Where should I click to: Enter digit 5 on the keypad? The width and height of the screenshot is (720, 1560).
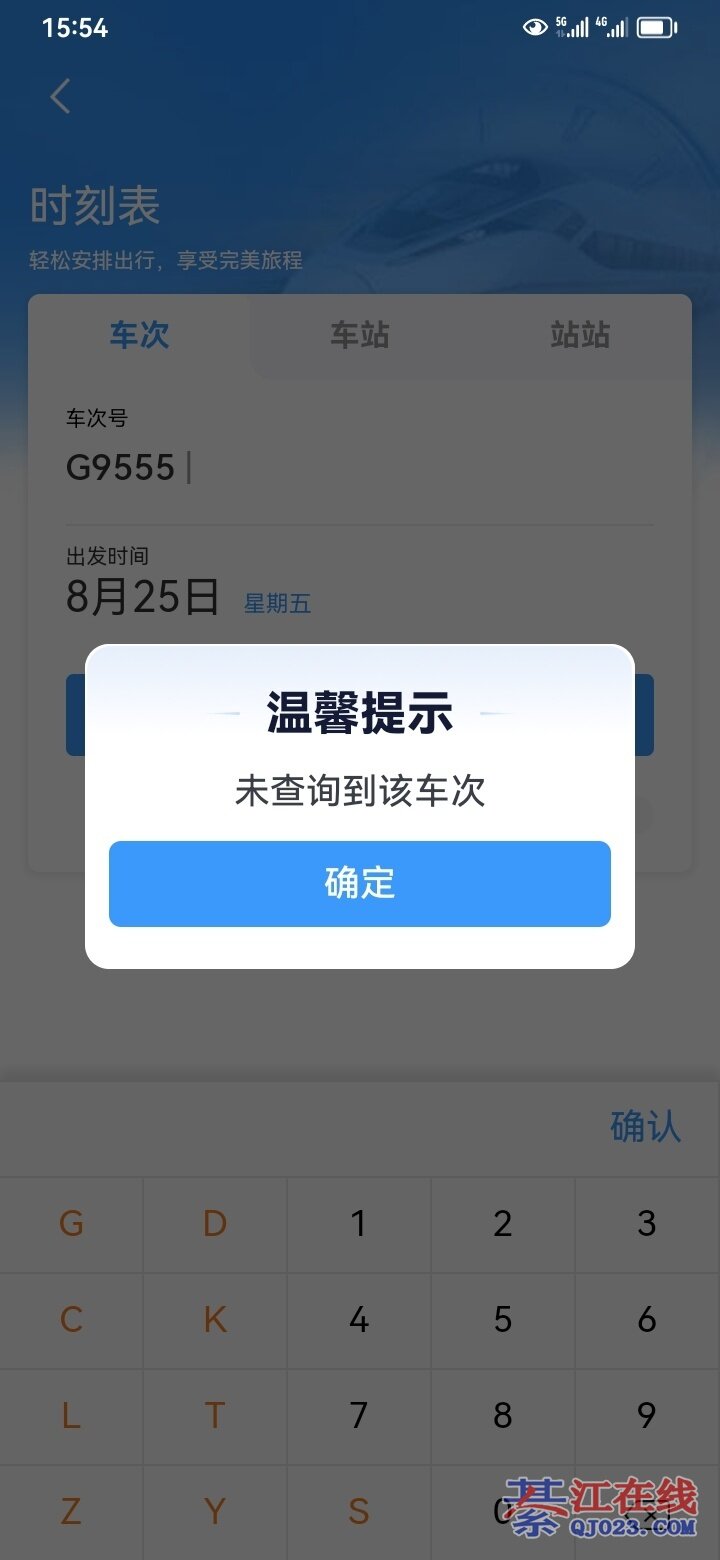click(x=503, y=1320)
